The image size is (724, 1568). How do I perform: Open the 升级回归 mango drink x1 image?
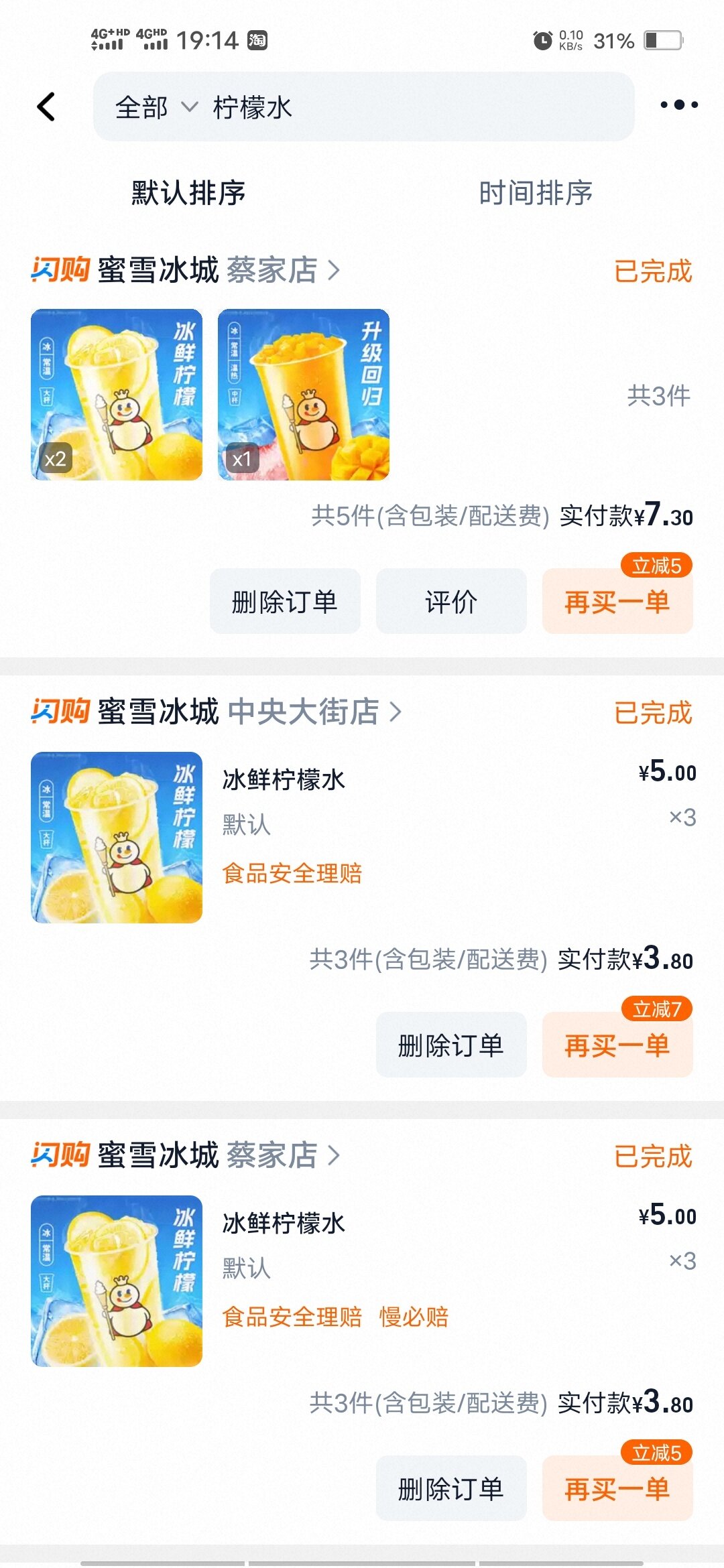coord(304,394)
